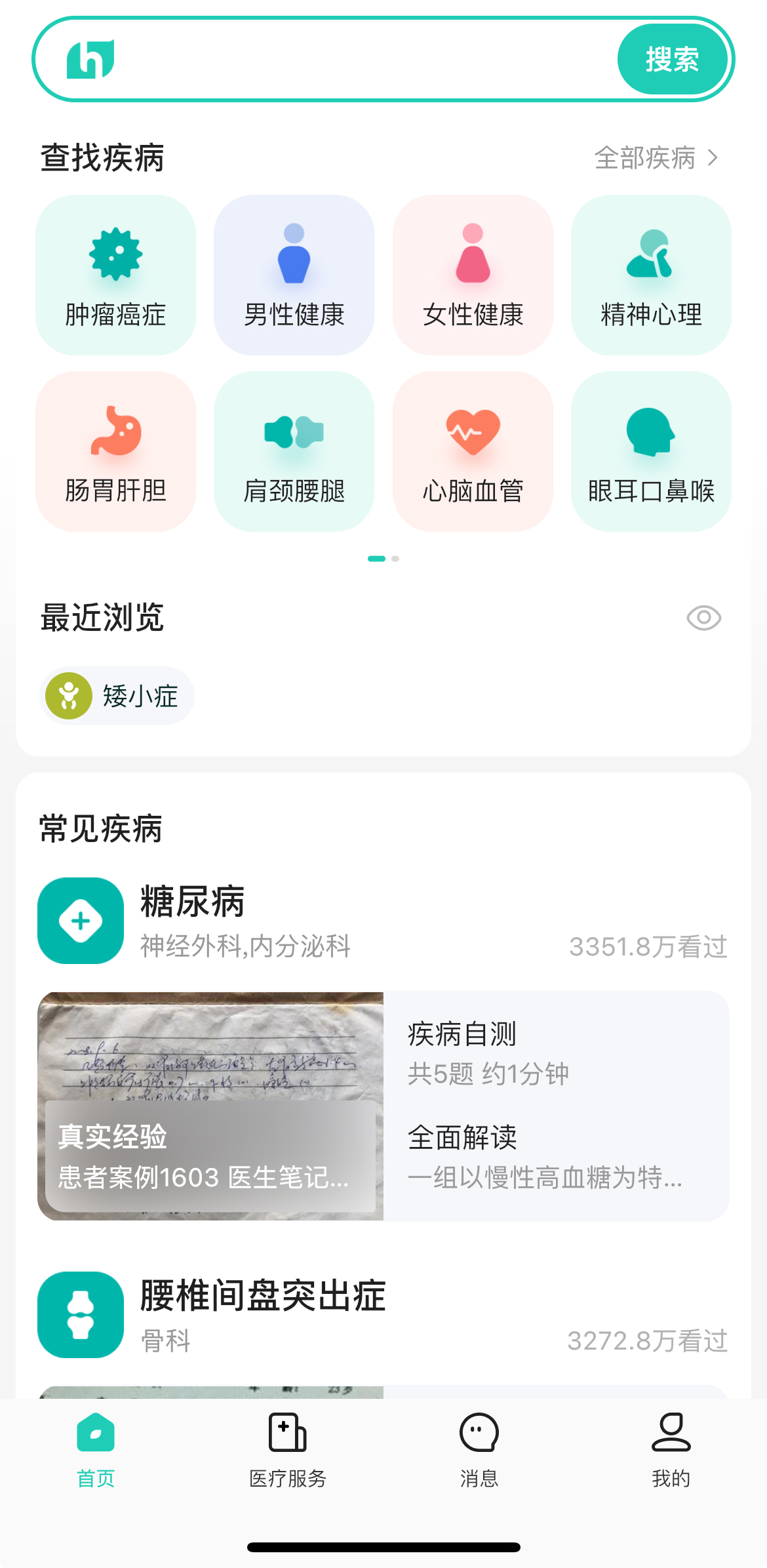Tap the 搜索 search button
The image size is (767, 1568).
[x=672, y=60]
